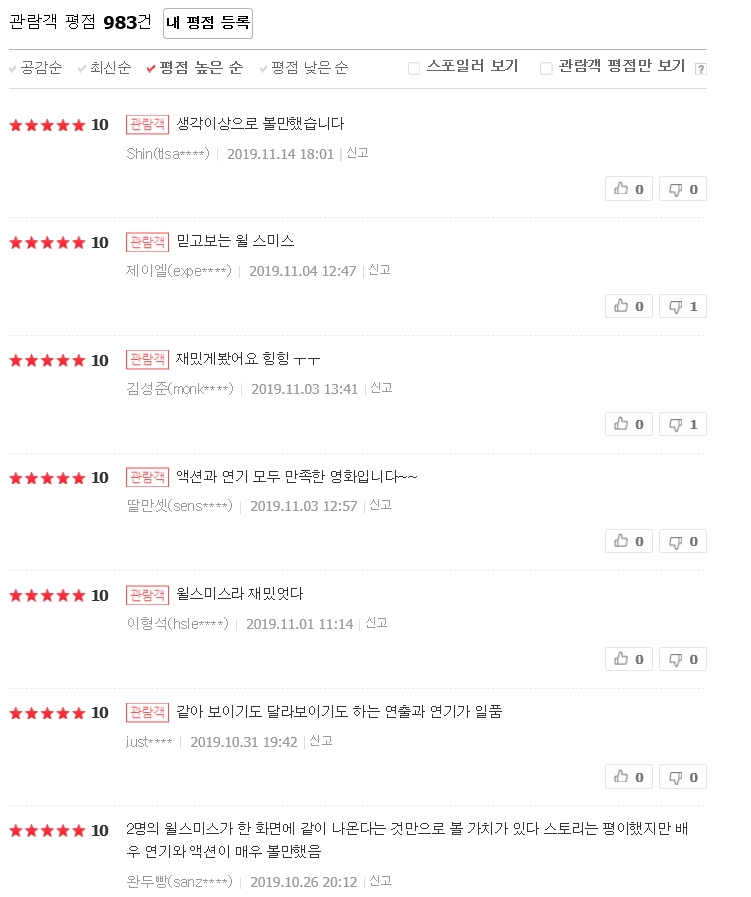This screenshot has width=751, height=897.
Task: Report the review by 완두빵(sanz****)
Action: (x=380, y=881)
